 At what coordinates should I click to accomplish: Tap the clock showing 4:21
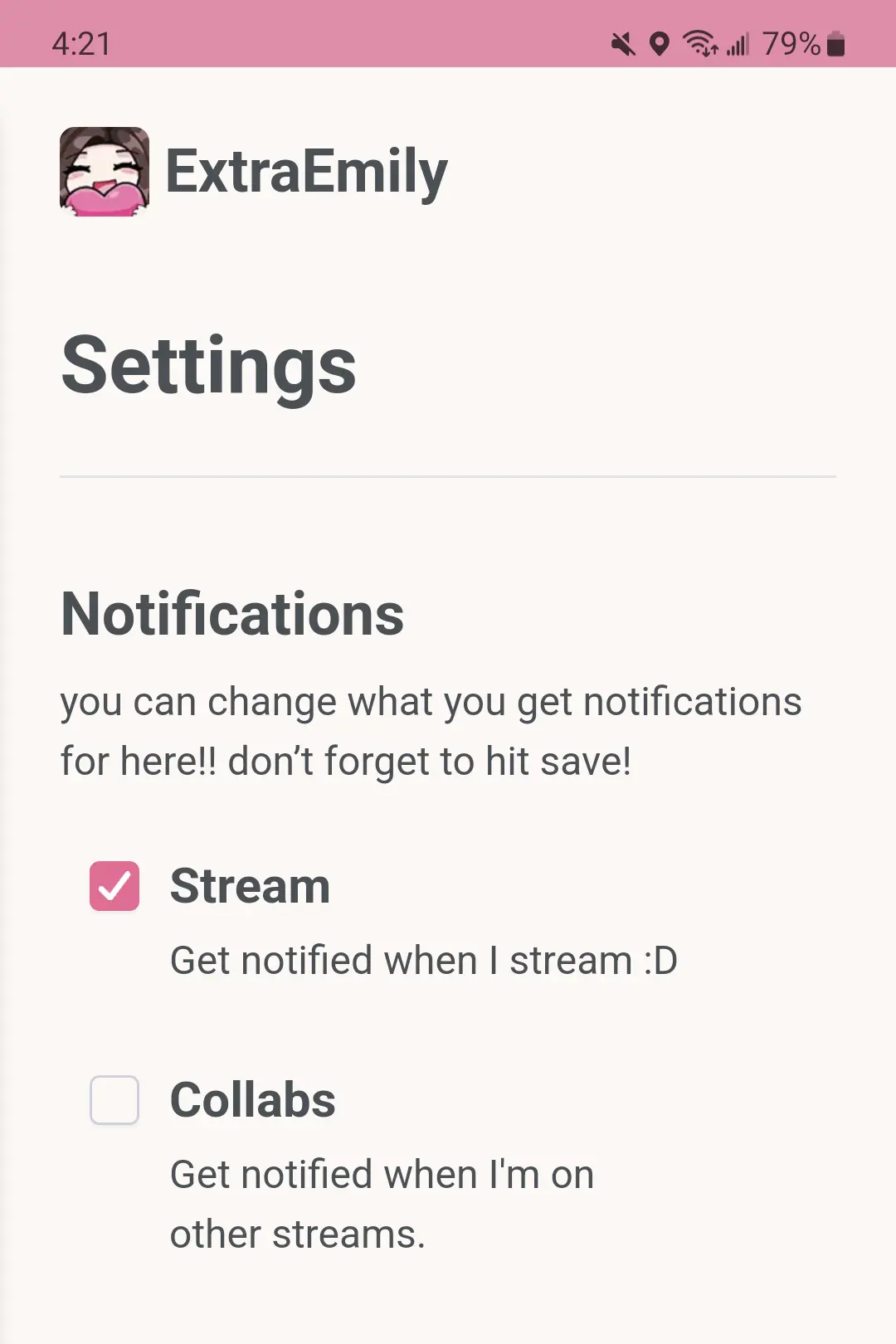click(x=81, y=45)
